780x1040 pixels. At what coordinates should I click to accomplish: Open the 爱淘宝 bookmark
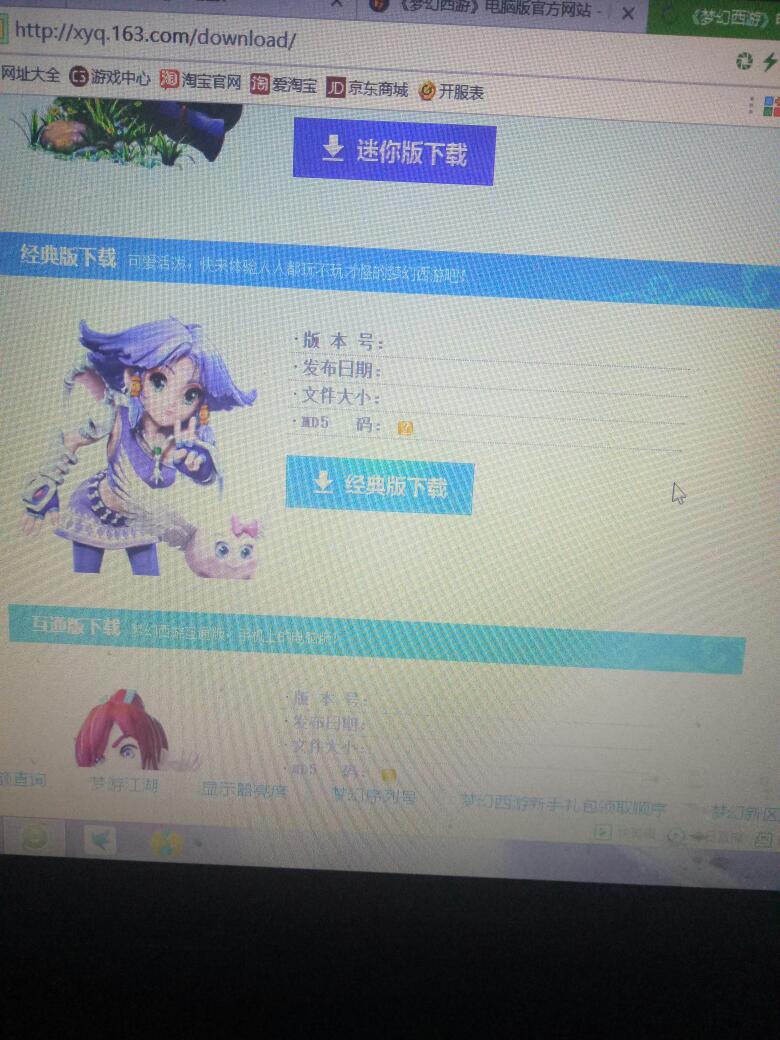[284, 86]
